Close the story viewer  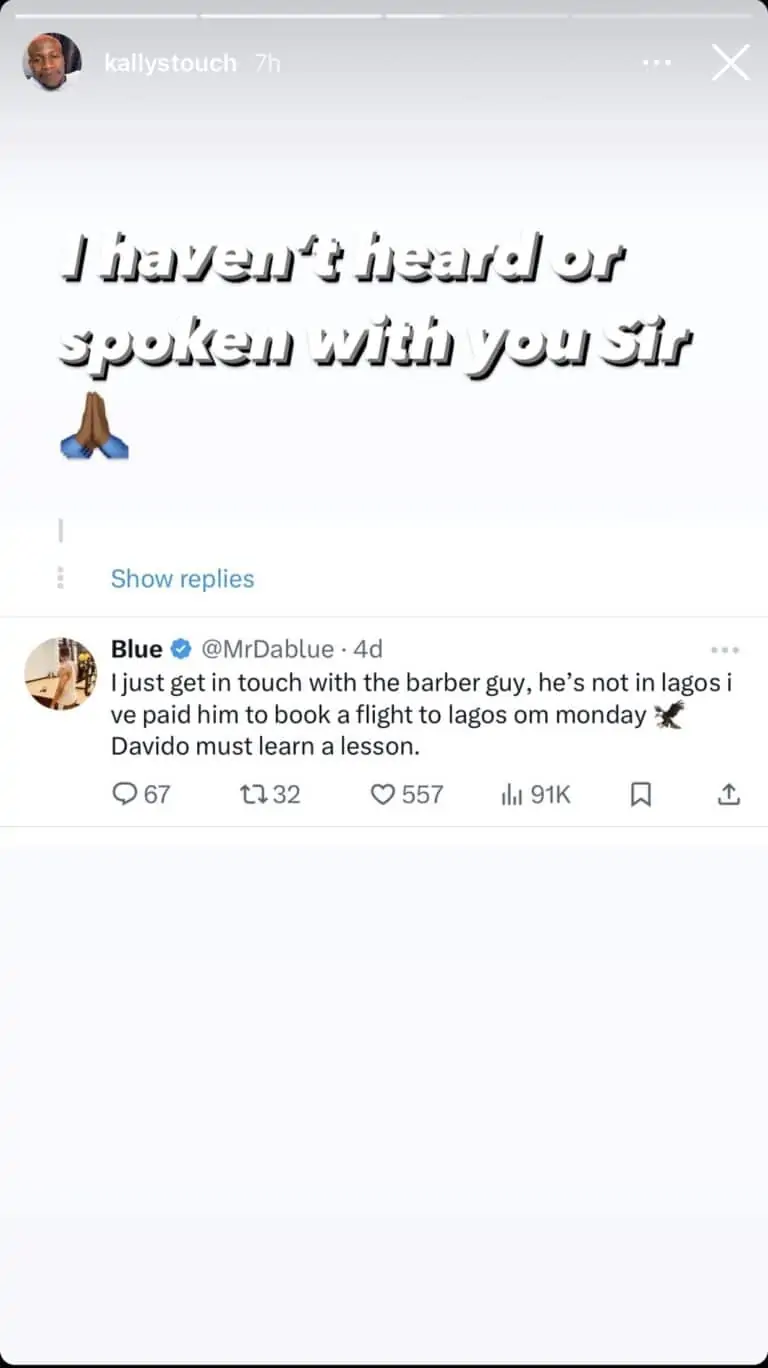(x=730, y=63)
